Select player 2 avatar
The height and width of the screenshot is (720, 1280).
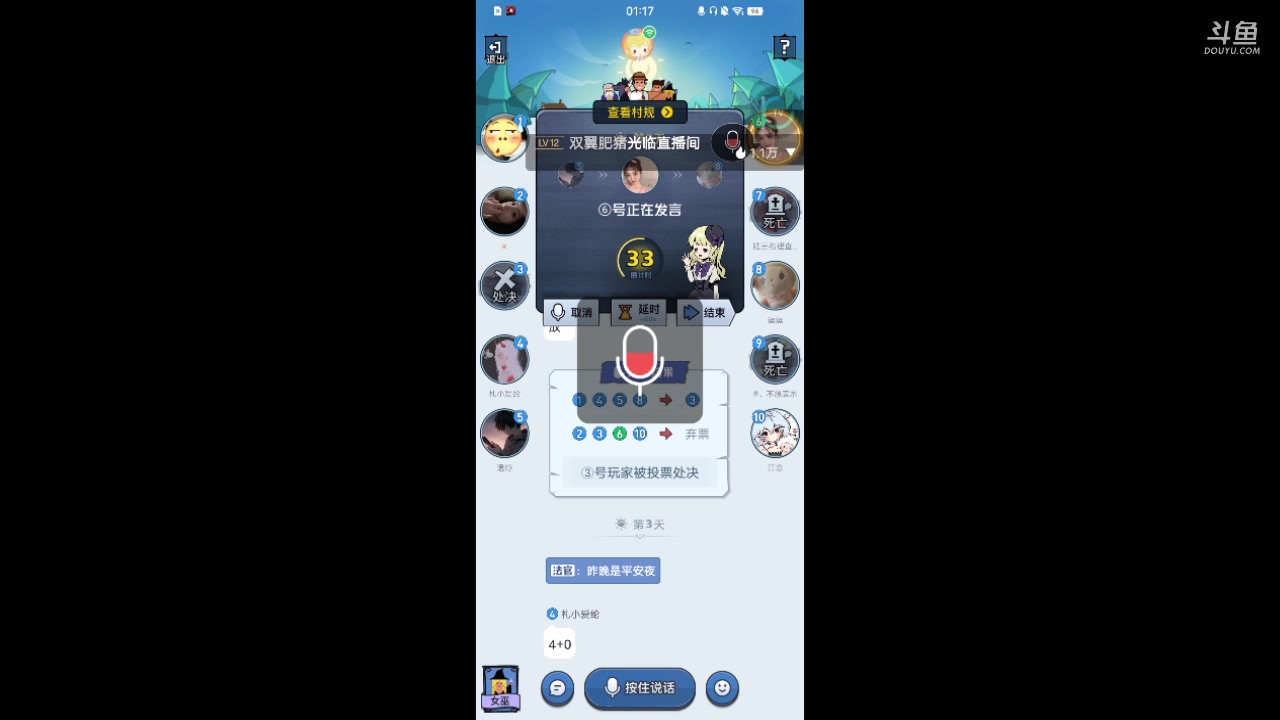(x=504, y=212)
